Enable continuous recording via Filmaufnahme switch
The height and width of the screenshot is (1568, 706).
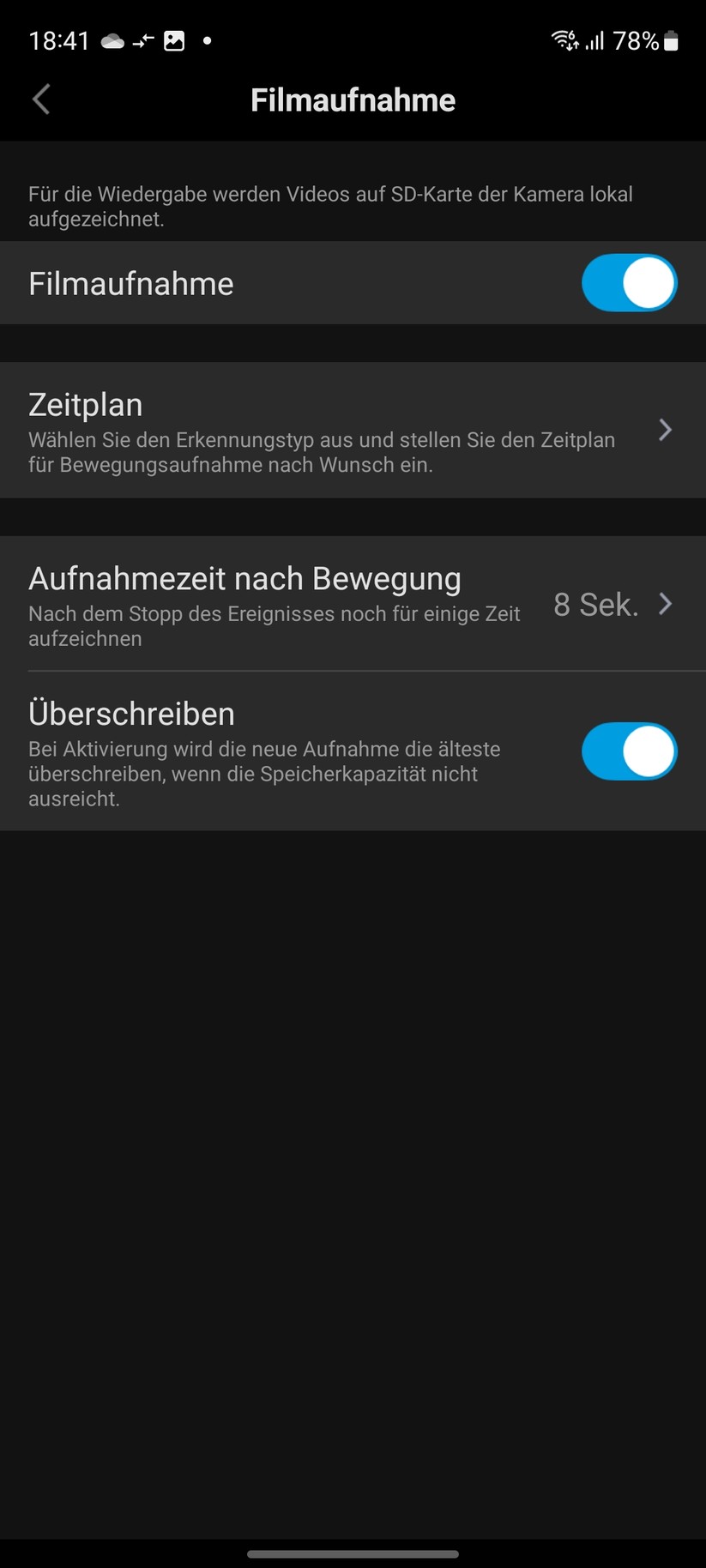(629, 282)
